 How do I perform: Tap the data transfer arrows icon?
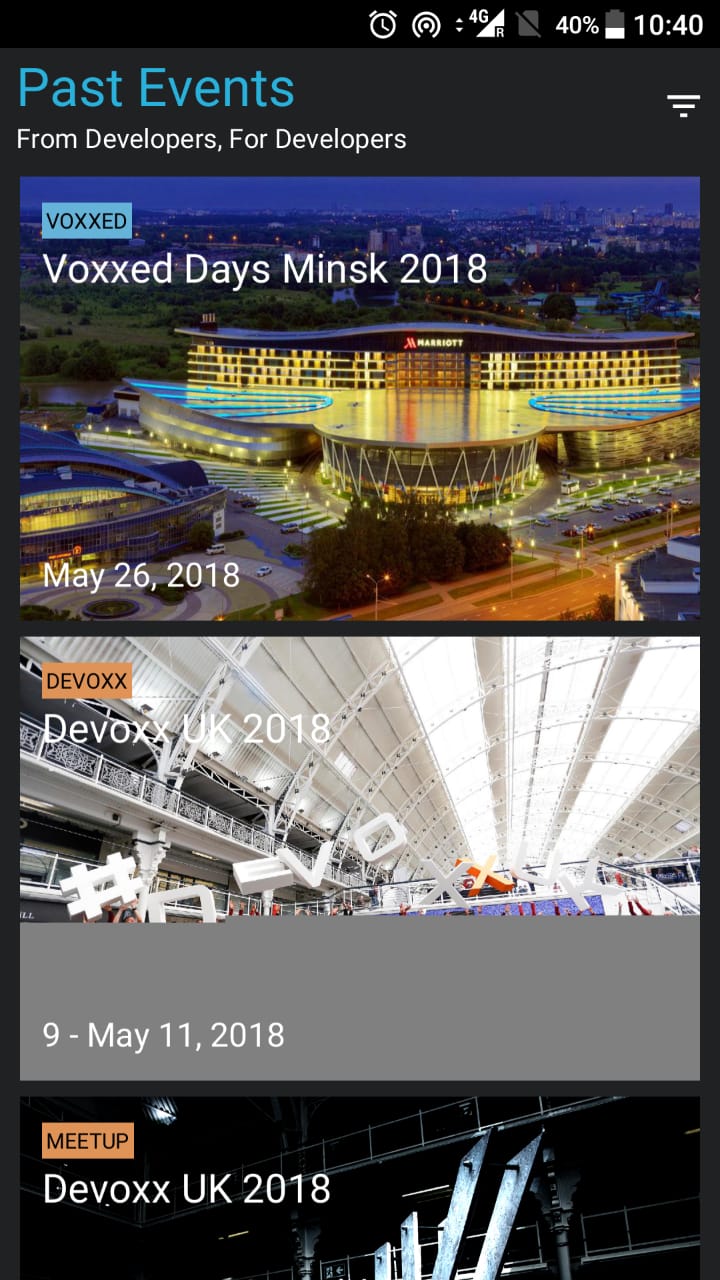coord(462,21)
